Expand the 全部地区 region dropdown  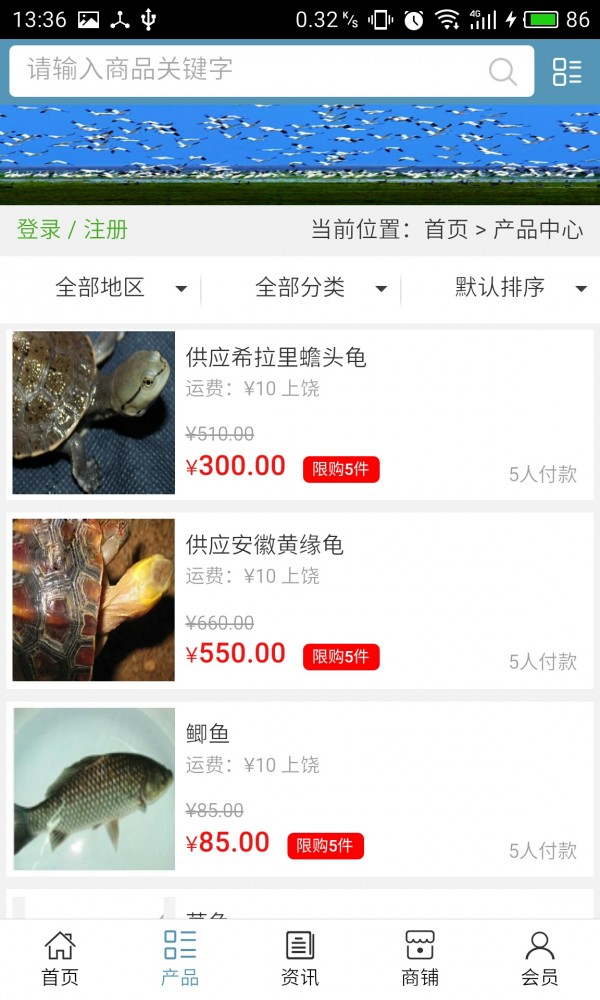pyautogui.click(x=120, y=288)
